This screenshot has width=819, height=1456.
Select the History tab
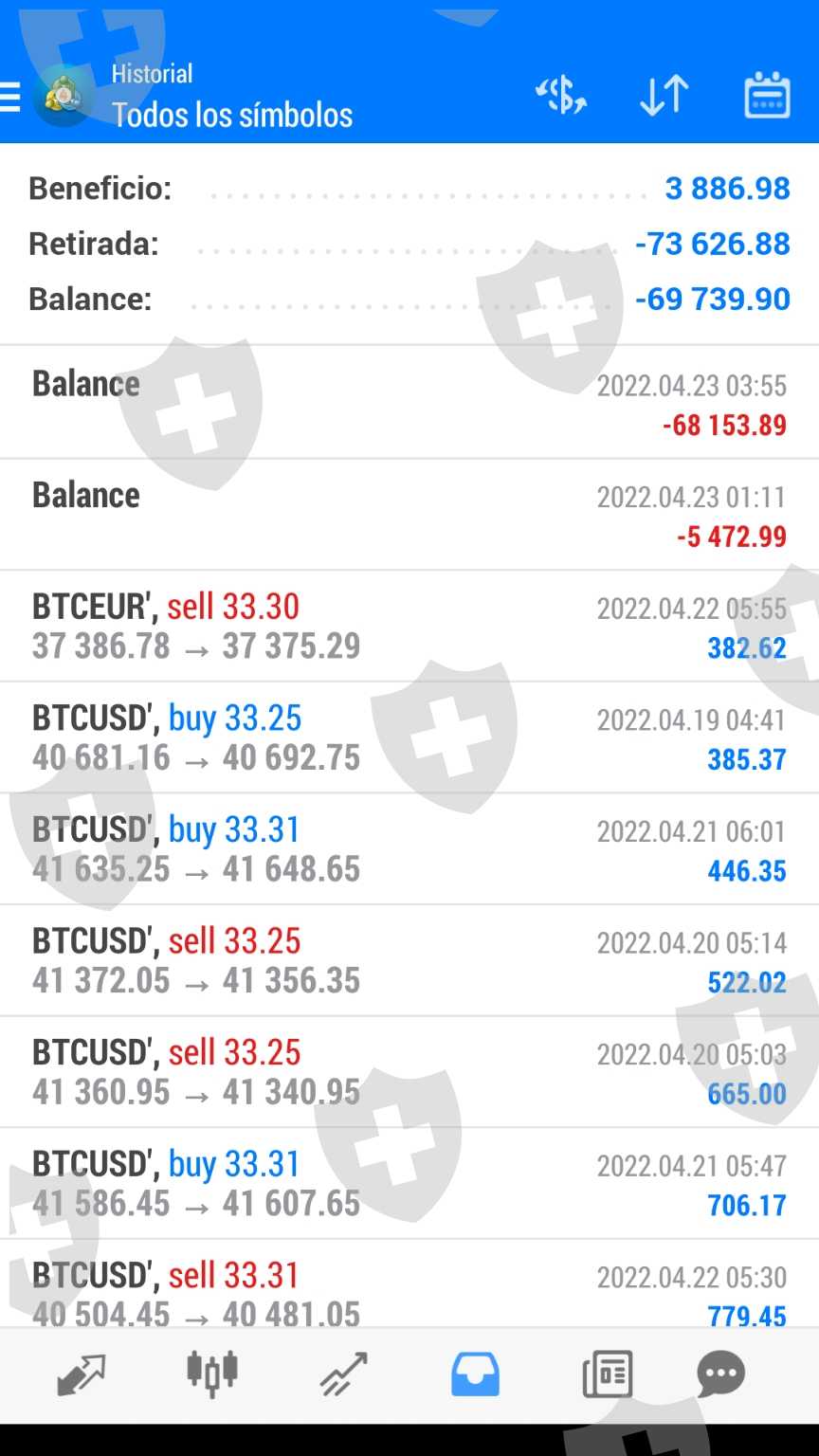click(x=475, y=1374)
